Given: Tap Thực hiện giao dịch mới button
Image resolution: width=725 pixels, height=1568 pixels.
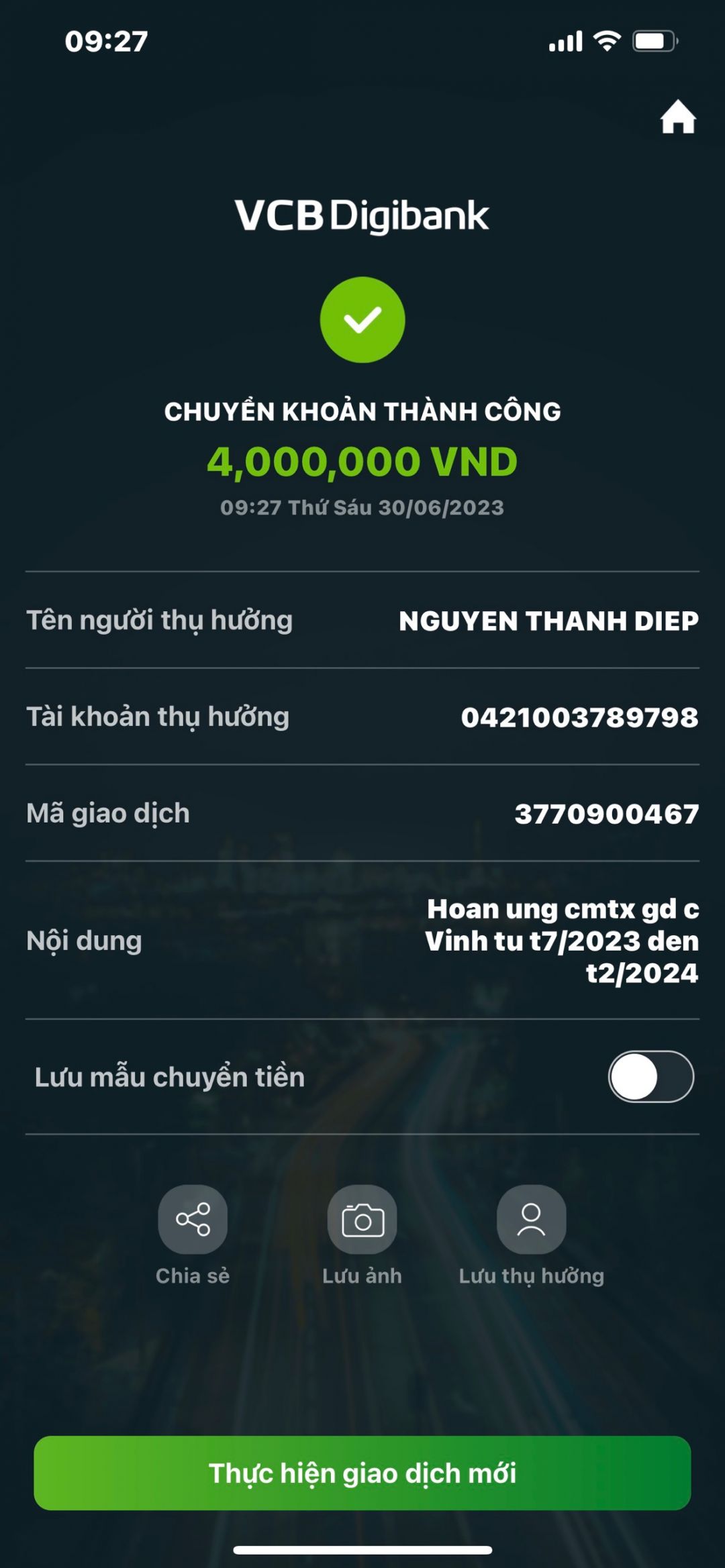Looking at the screenshot, I should (362, 1473).
